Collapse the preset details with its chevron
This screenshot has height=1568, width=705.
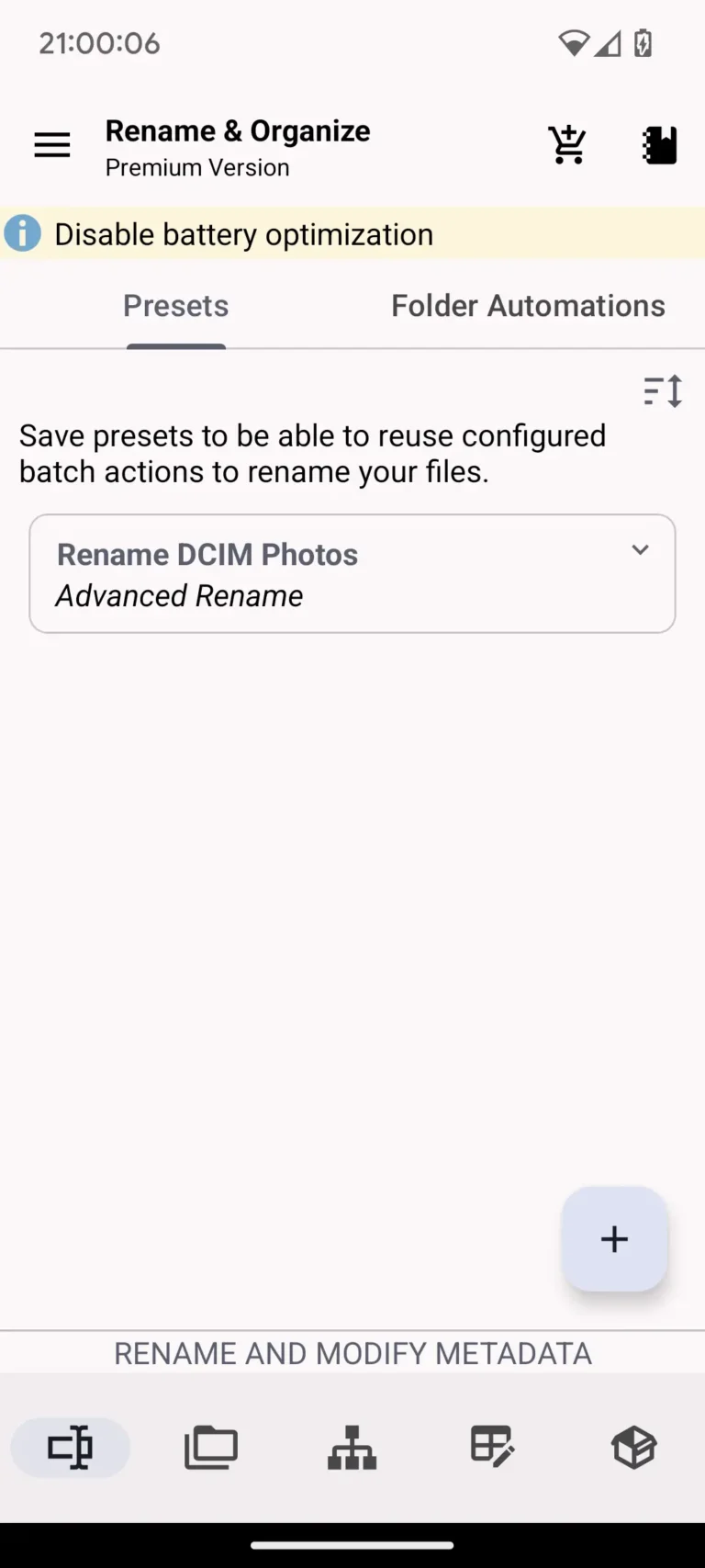640,550
